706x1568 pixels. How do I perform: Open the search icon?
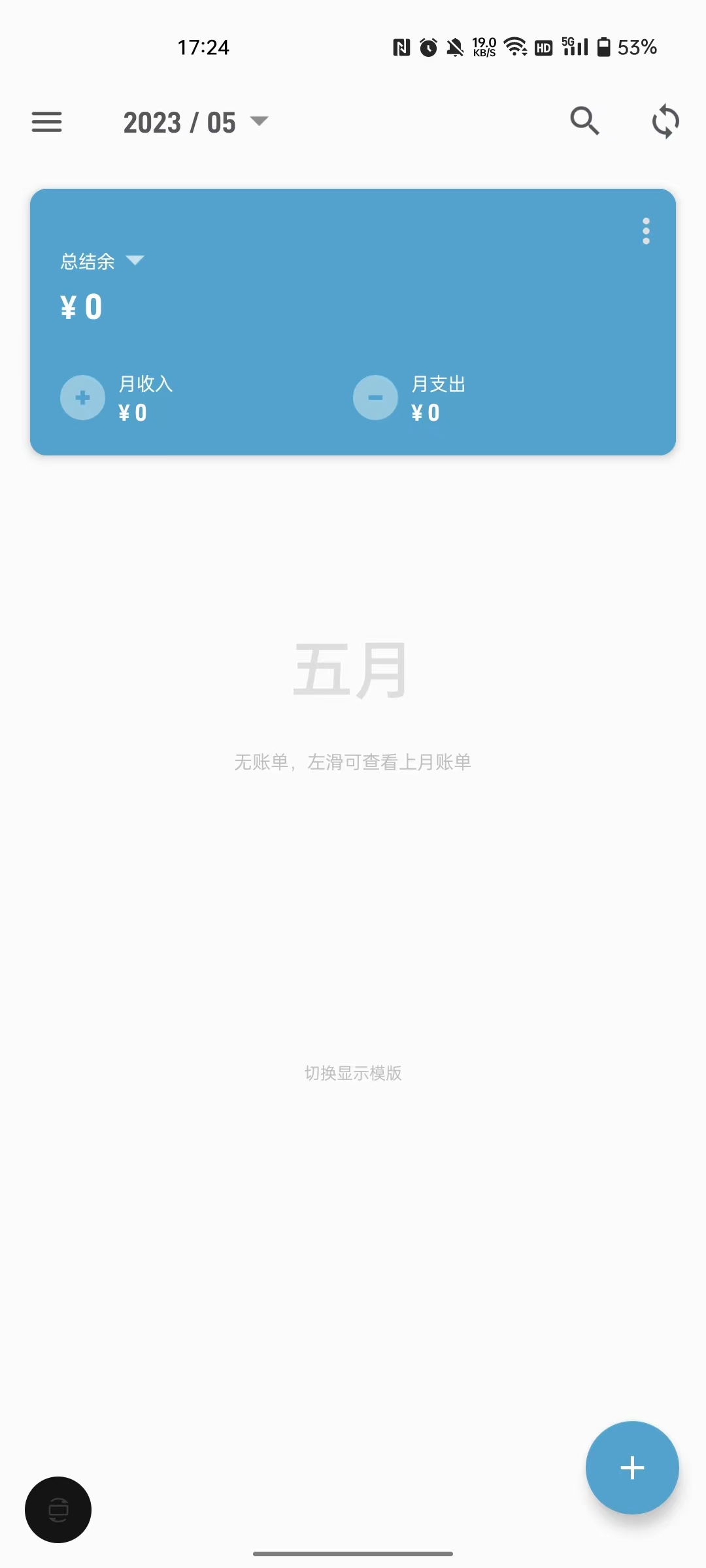584,121
